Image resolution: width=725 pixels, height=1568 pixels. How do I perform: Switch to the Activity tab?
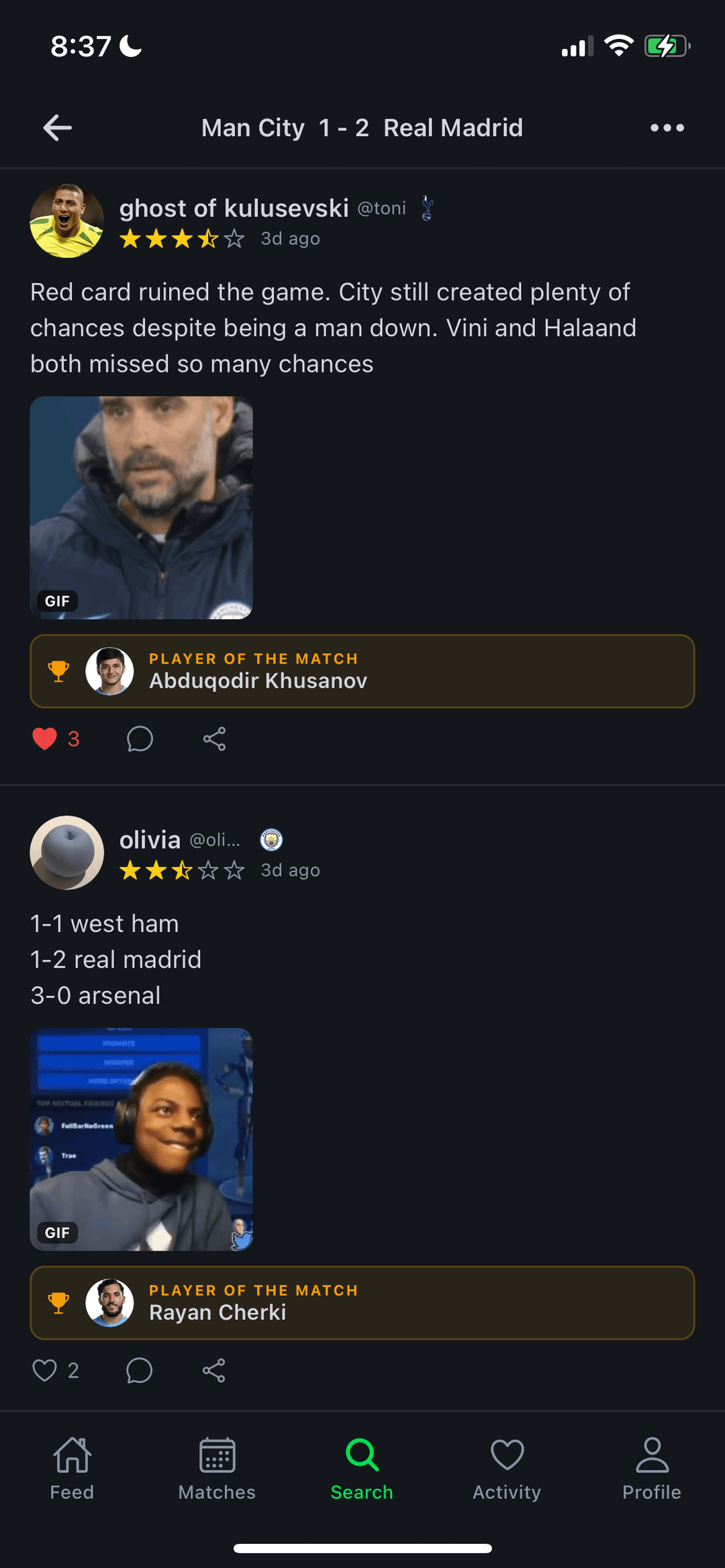point(507,1468)
